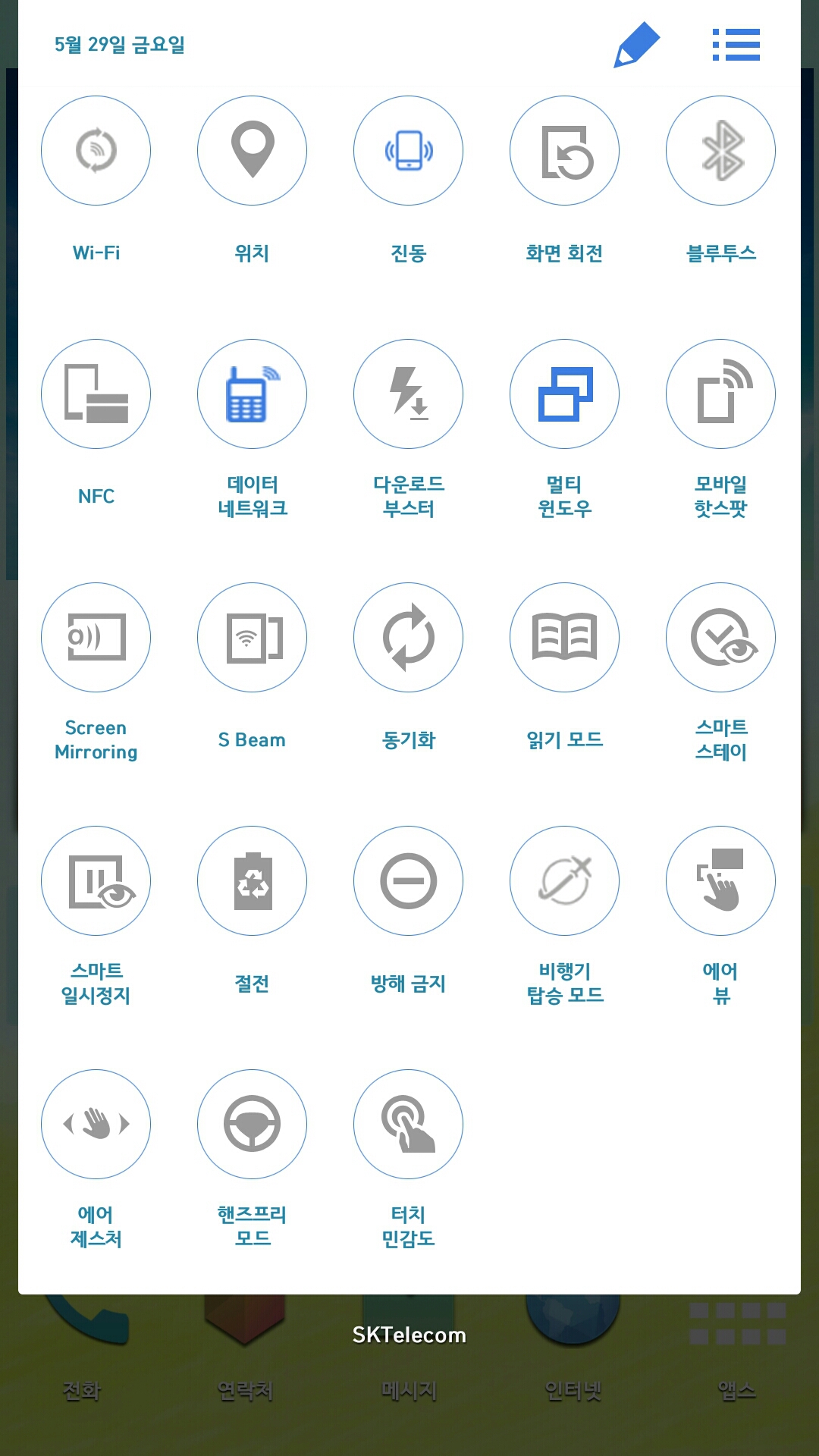819x1456 pixels.
Task: Toggle 블루투스 (Bluetooth)
Action: click(721, 151)
